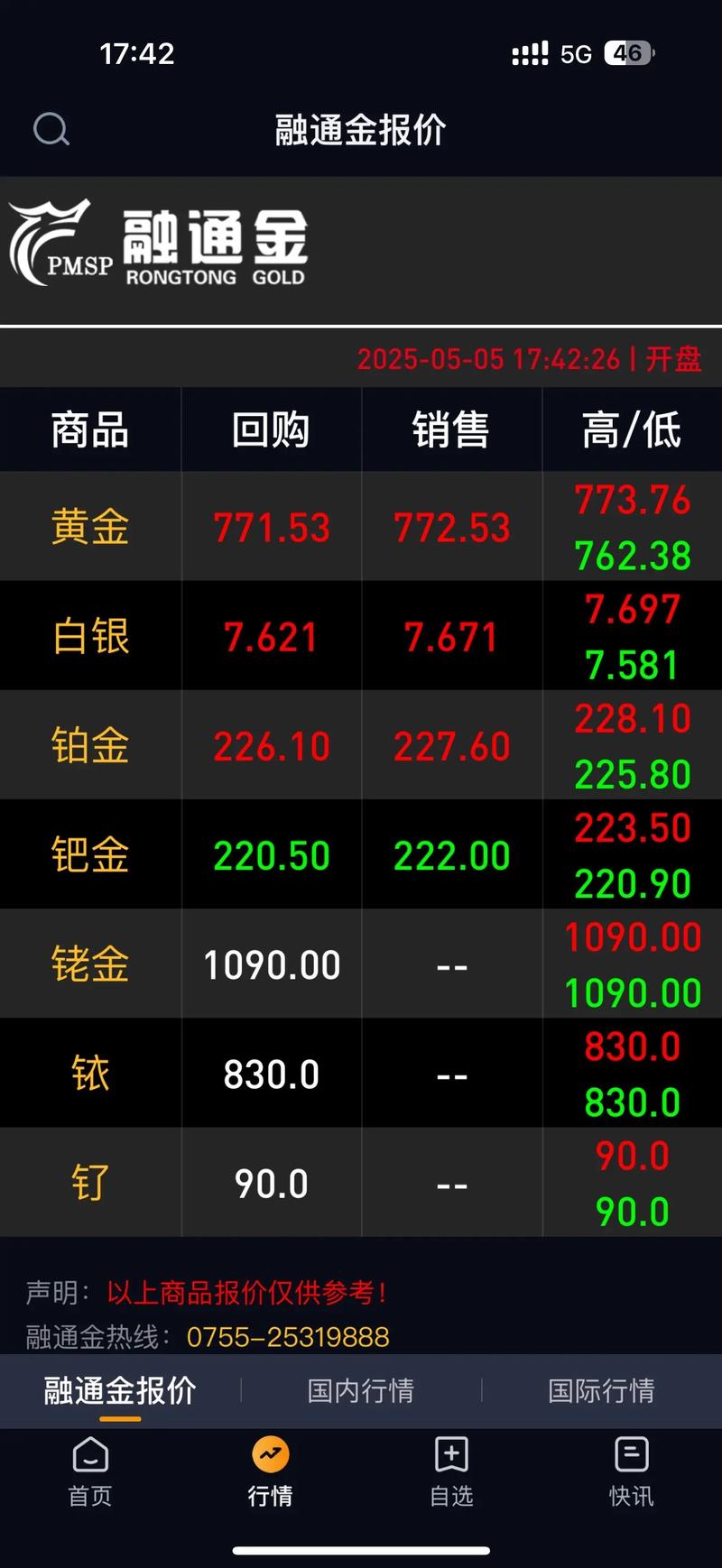Tap the 铑金 rhodium price 1090.00
Image resolution: width=722 pixels, height=1568 pixels.
(270, 964)
